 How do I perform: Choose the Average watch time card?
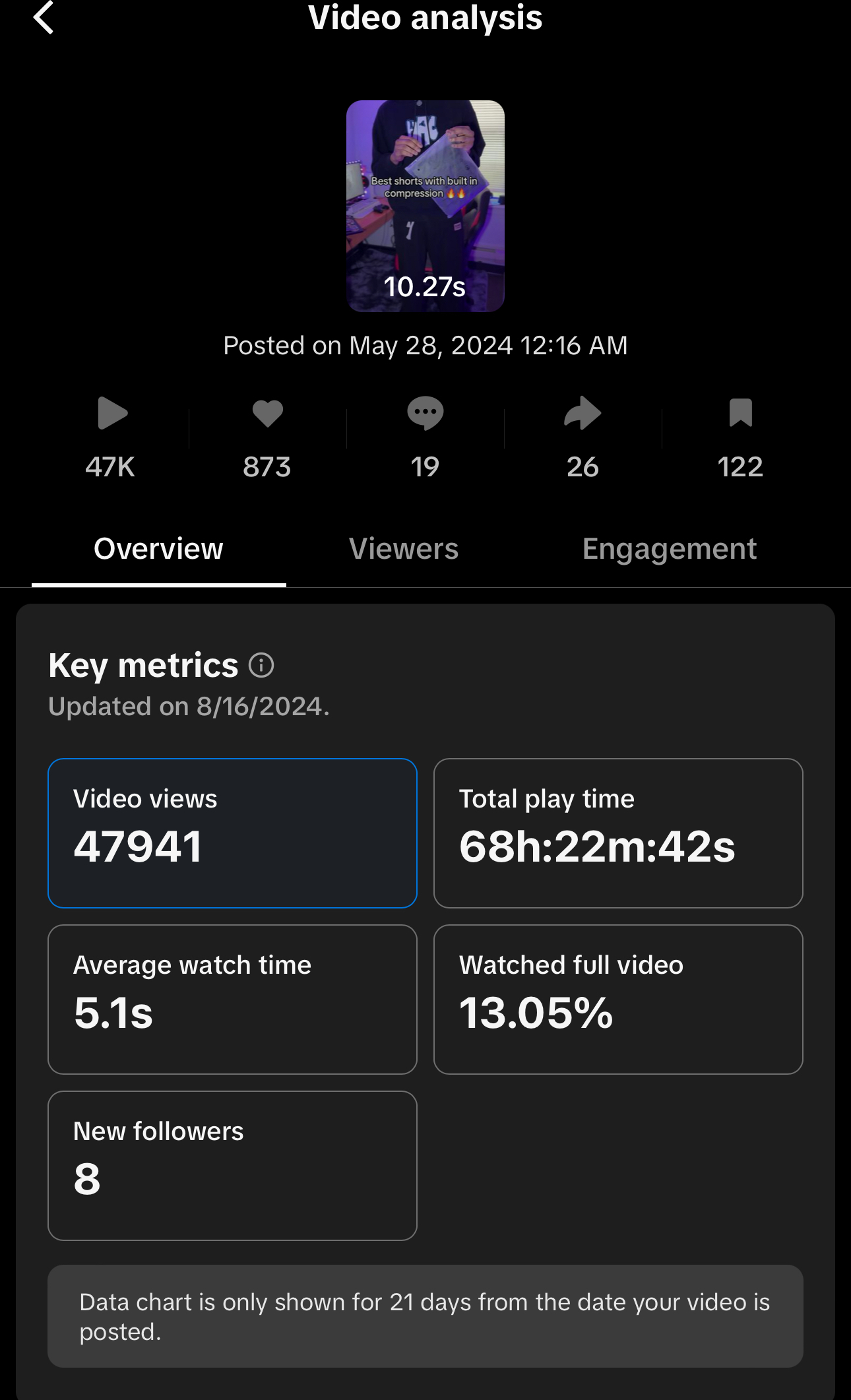click(232, 1000)
